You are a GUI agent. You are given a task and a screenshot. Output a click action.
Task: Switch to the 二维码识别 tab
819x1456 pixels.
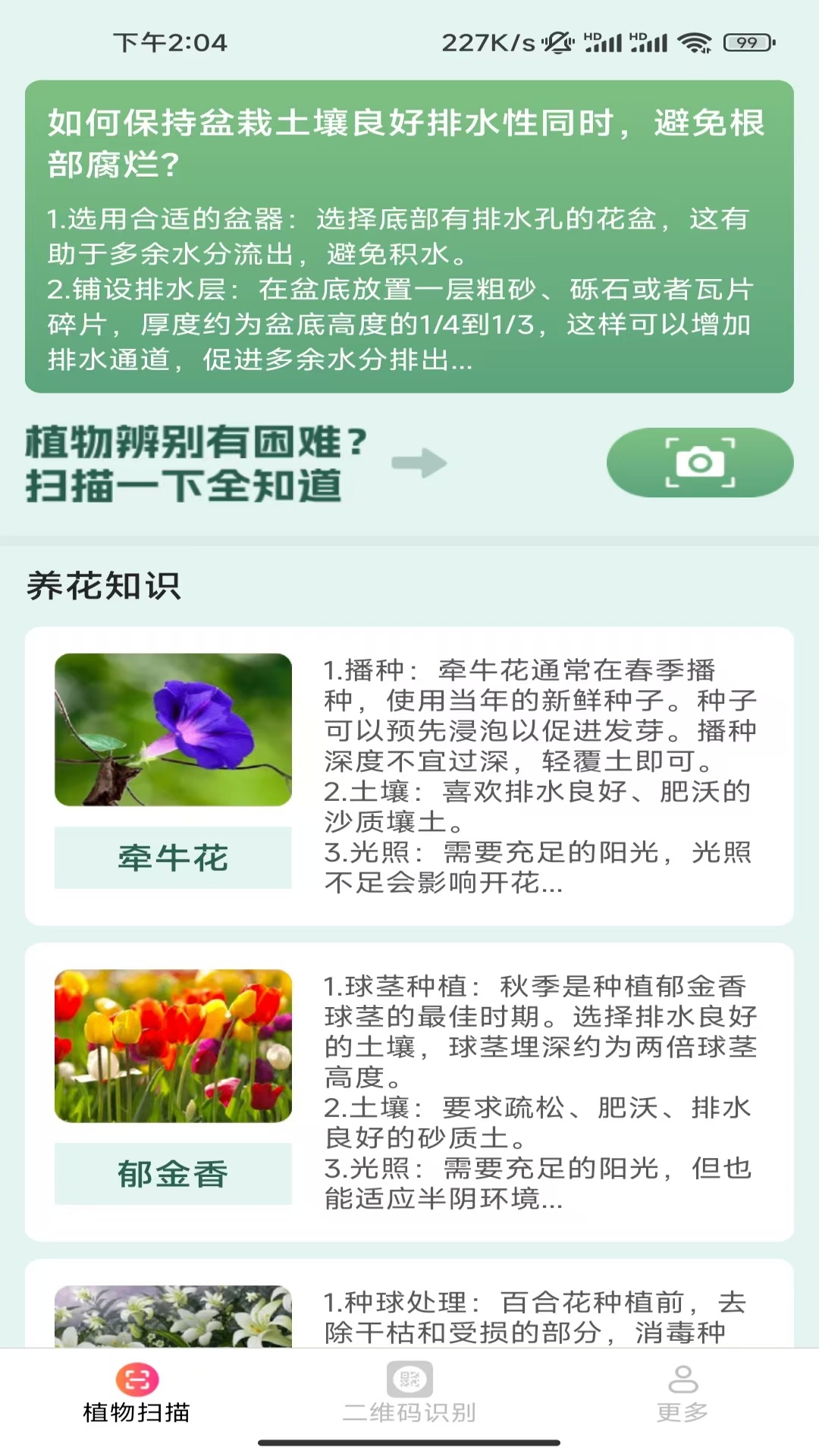[x=409, y=1393]
